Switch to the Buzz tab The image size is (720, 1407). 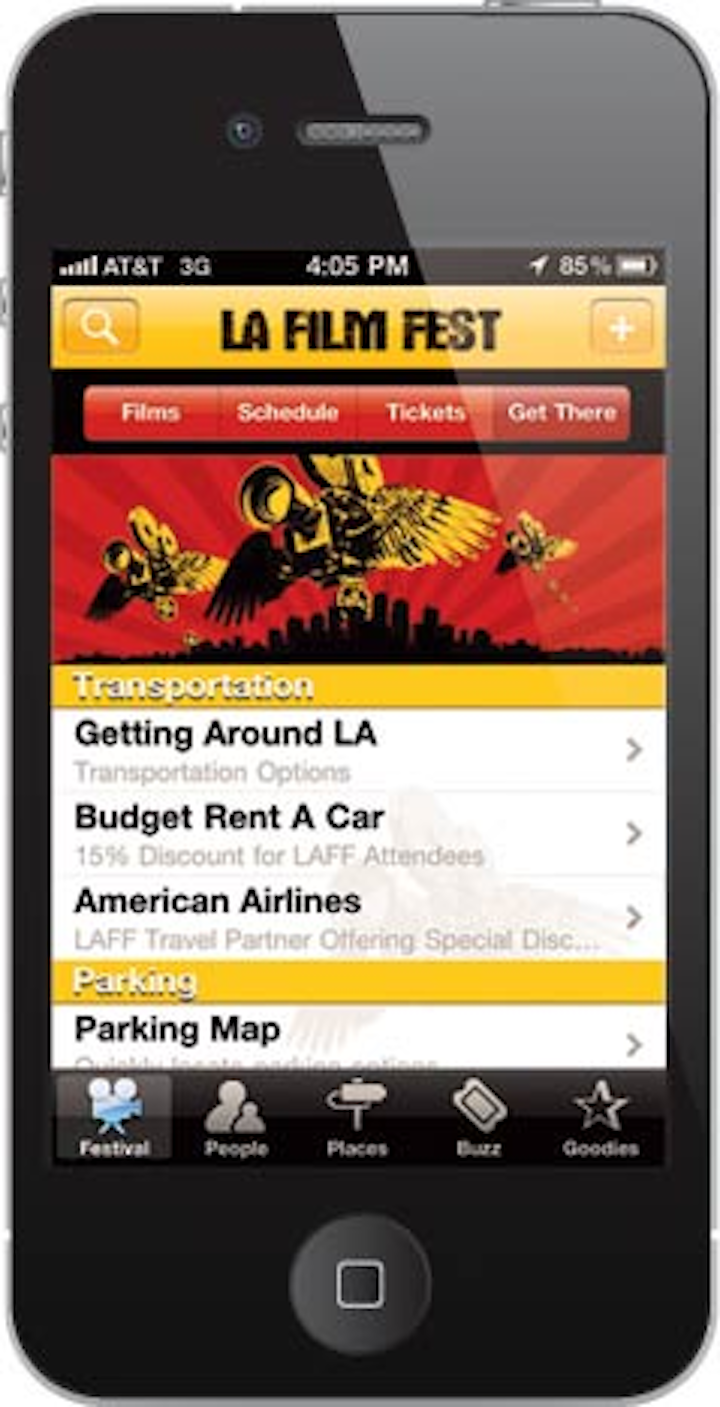coord(479,1118)
